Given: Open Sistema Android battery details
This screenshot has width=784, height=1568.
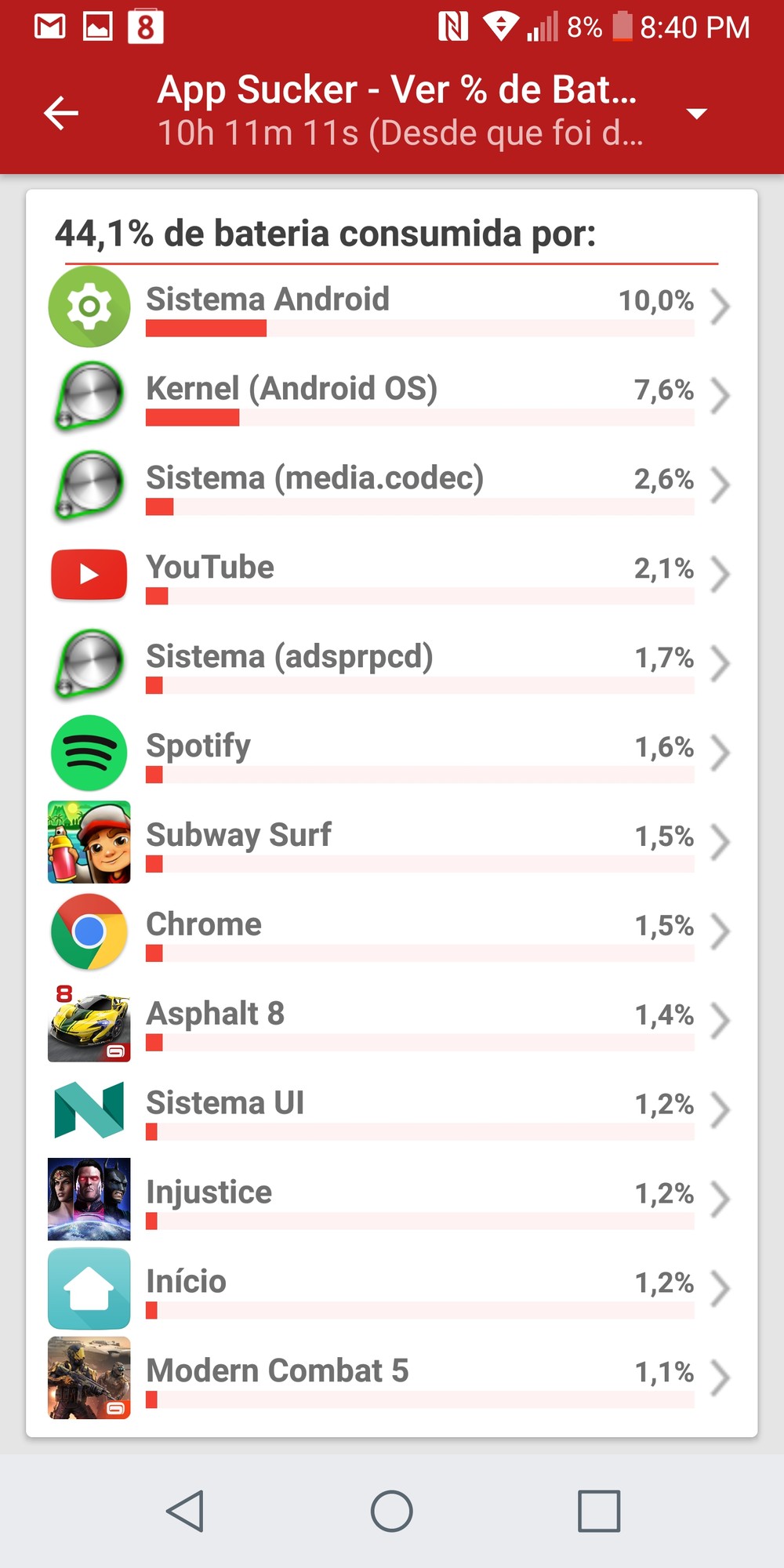Looking at the screenshot, I should coord(392,307).
